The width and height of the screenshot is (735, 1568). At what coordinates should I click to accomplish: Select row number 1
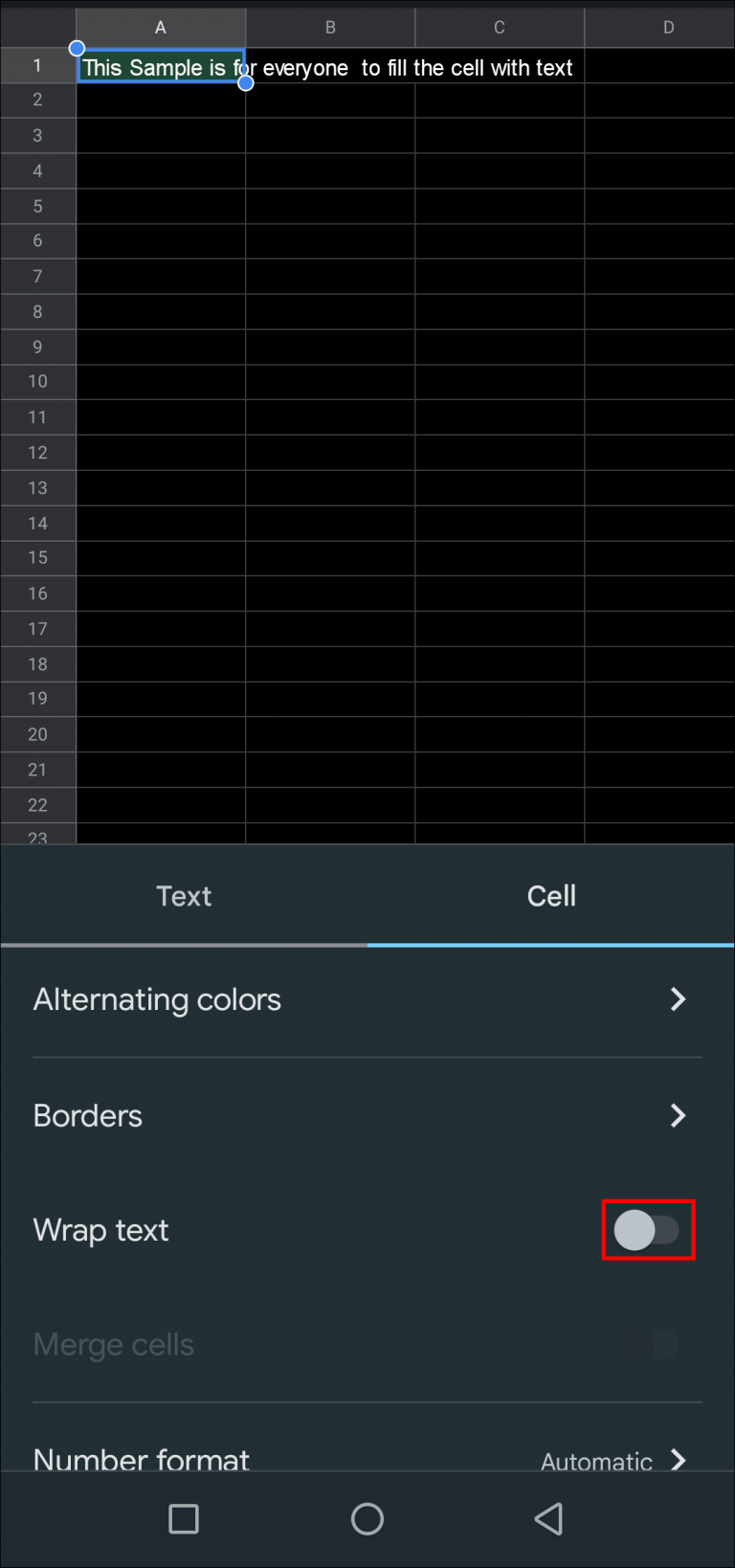pyautogui.click(x=37, y=65)
